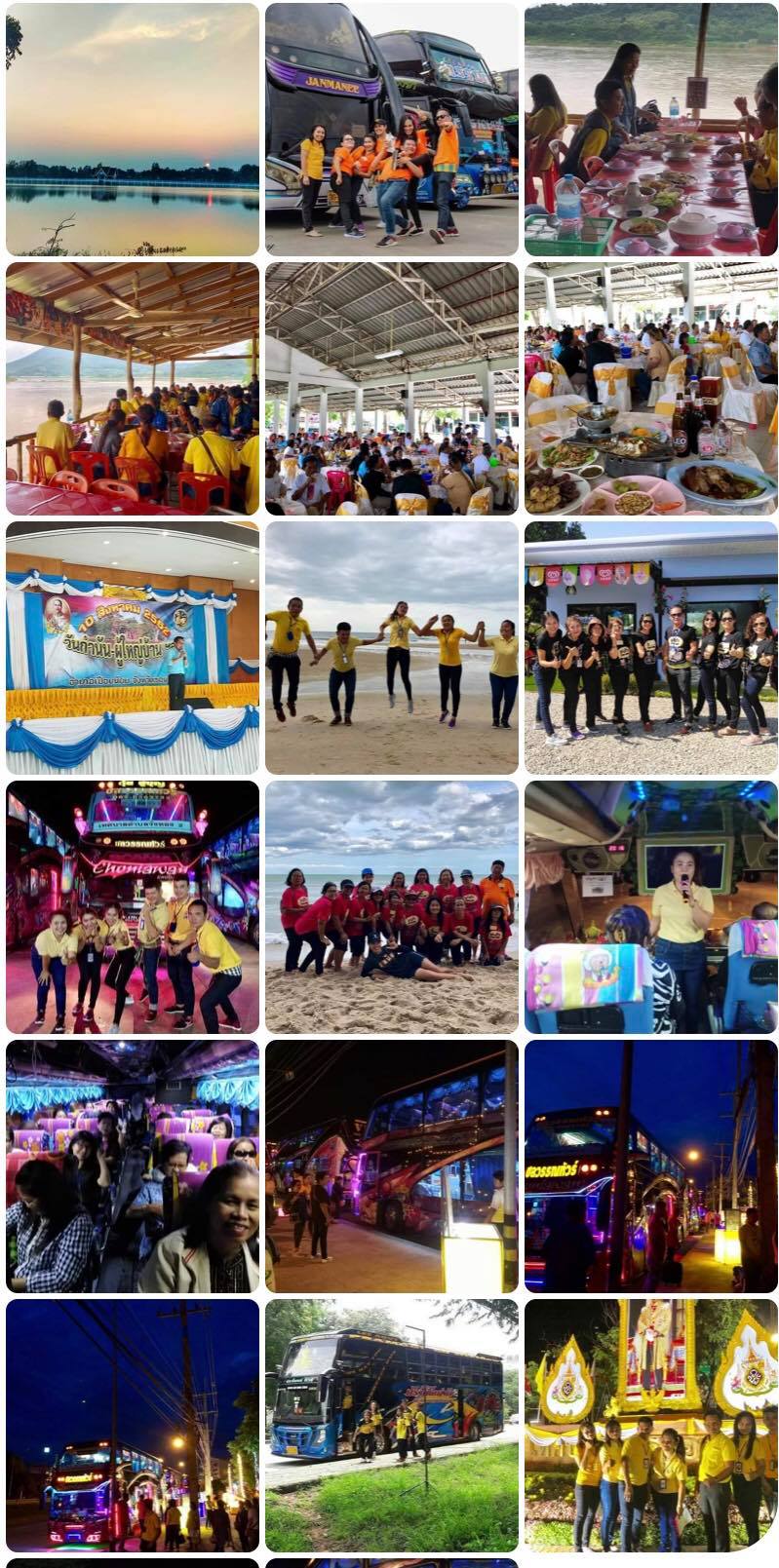The image size is (779, 1568).
Task: Open the royal portrait night group photo
Action: (x=651, y=1425)
